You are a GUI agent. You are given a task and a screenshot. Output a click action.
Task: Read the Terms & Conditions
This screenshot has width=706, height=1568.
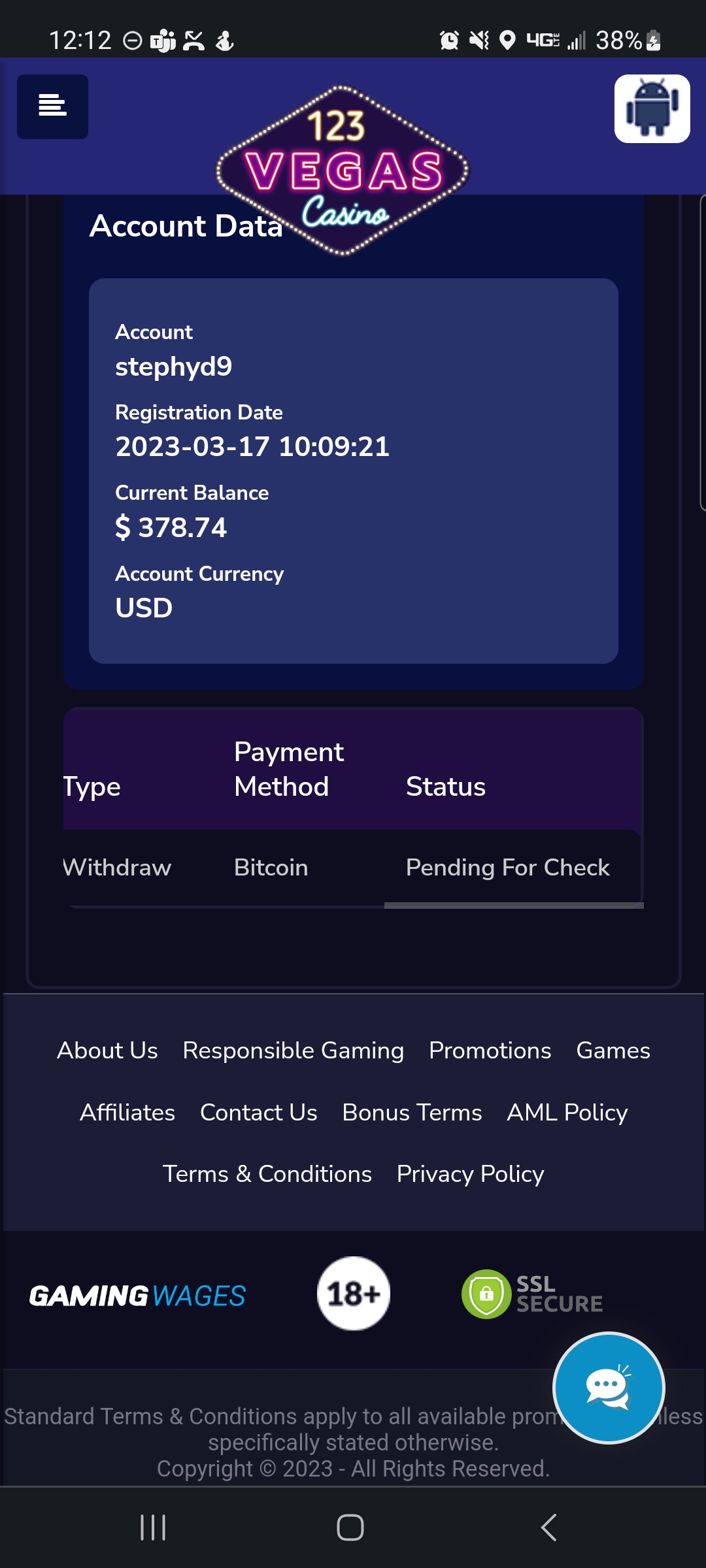267,1174
